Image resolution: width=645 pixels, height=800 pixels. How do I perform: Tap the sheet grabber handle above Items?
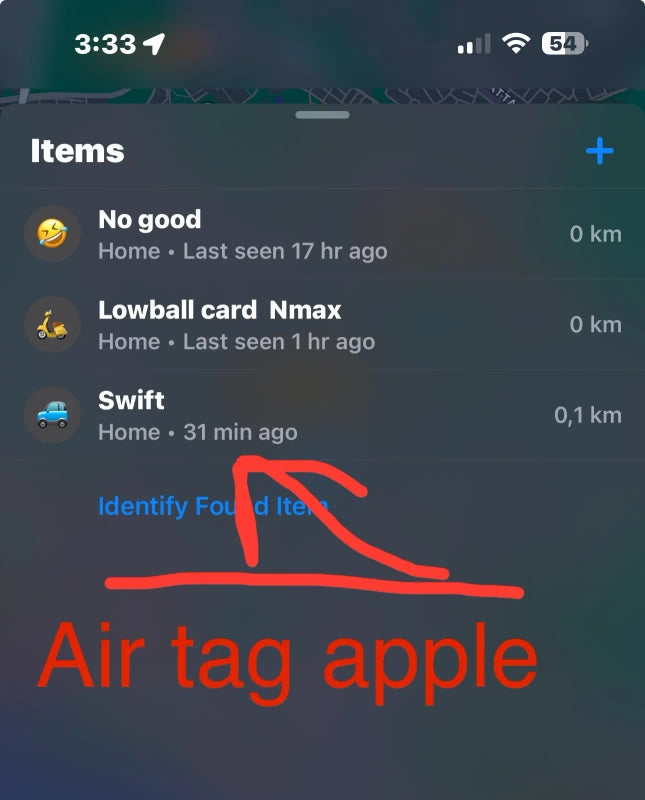point(323,115)
